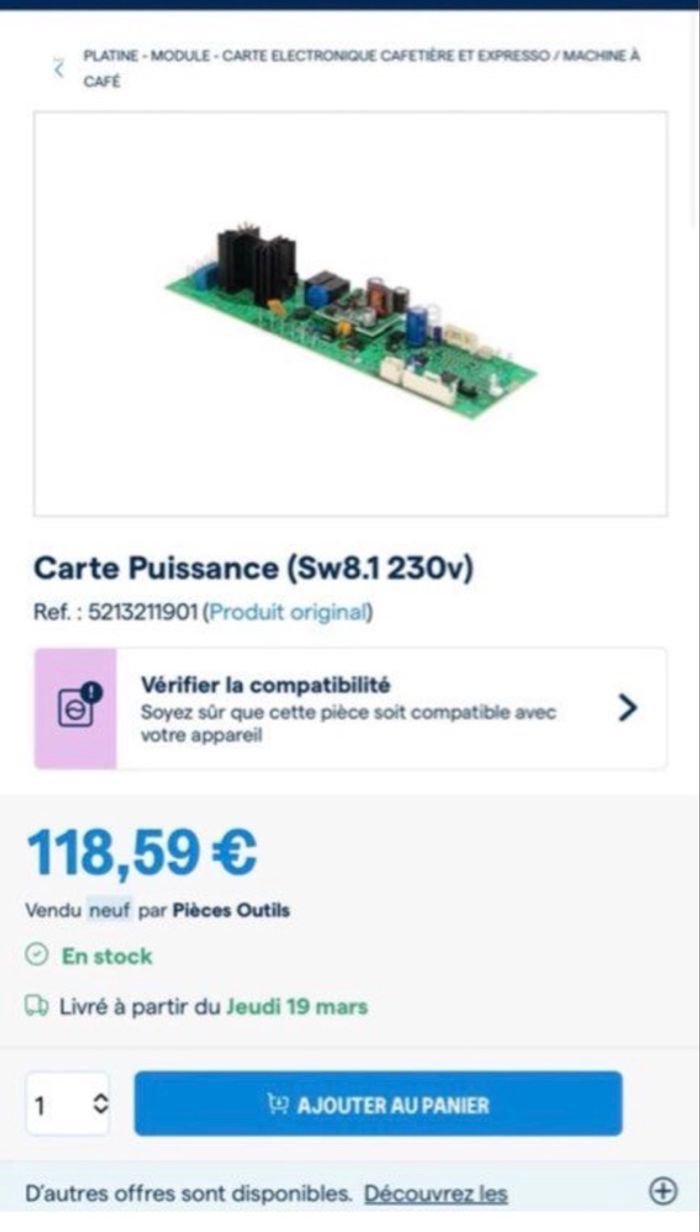
Task: Open Vérifier la compatibilité
Action: coord(350,708)
